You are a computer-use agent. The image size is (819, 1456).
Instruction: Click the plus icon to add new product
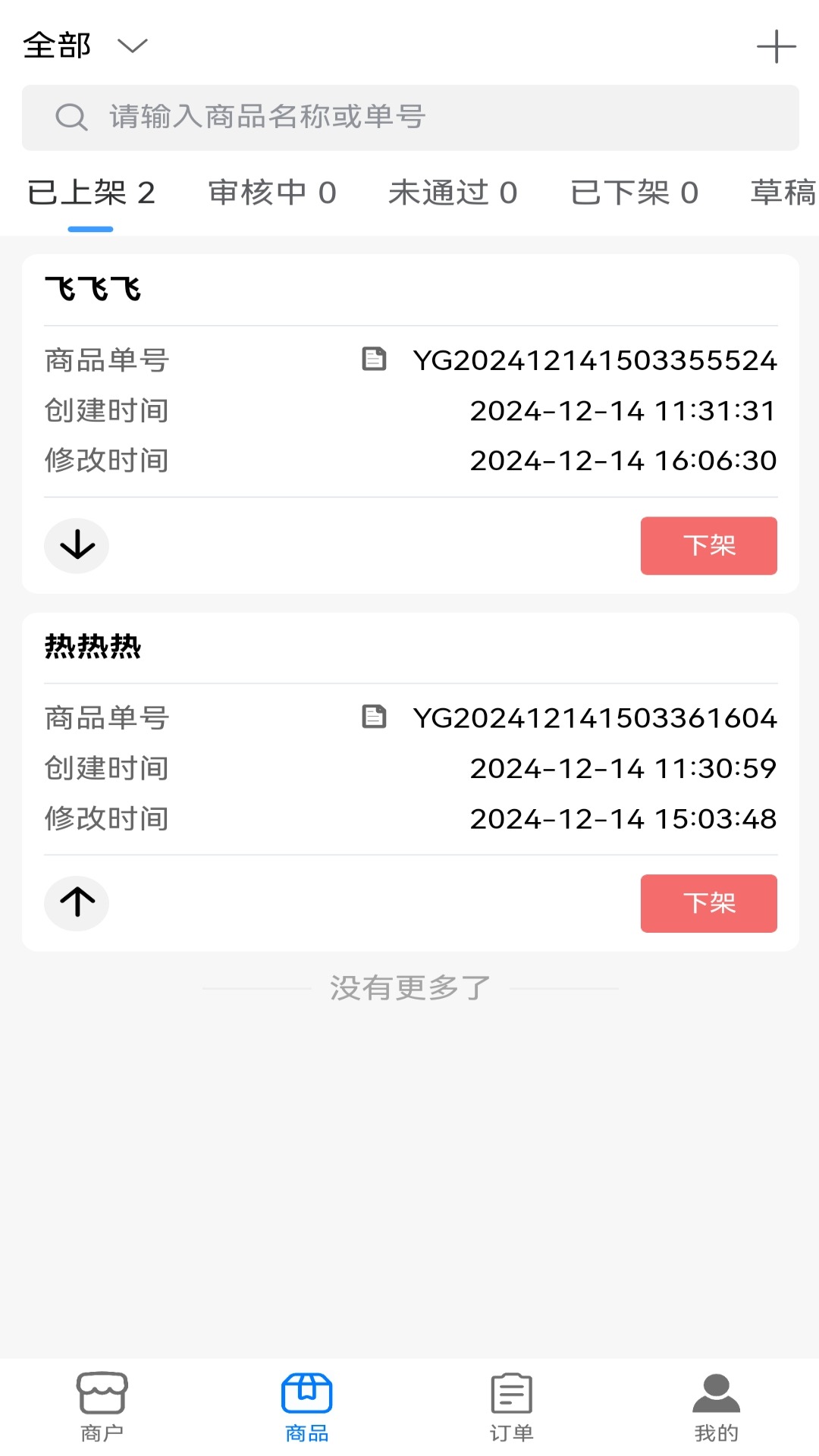pyautogui.click(x=777, y=47)
